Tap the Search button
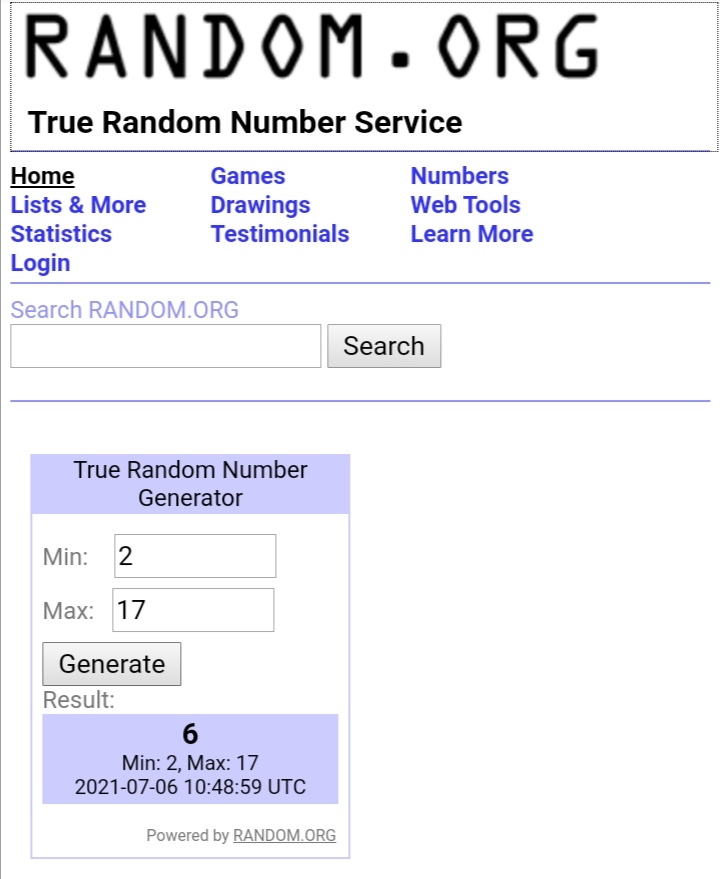The height and width of the screenshot is (879, 720). [384, 346]
